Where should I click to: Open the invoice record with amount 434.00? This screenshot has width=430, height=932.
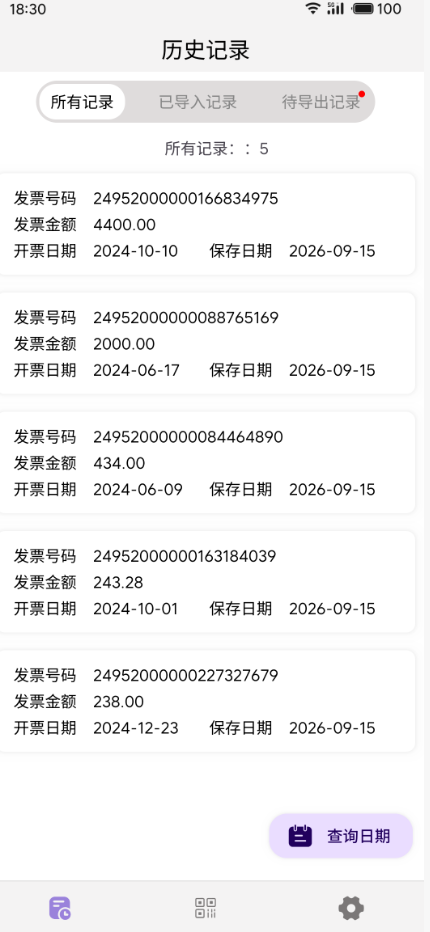[206, 462]
